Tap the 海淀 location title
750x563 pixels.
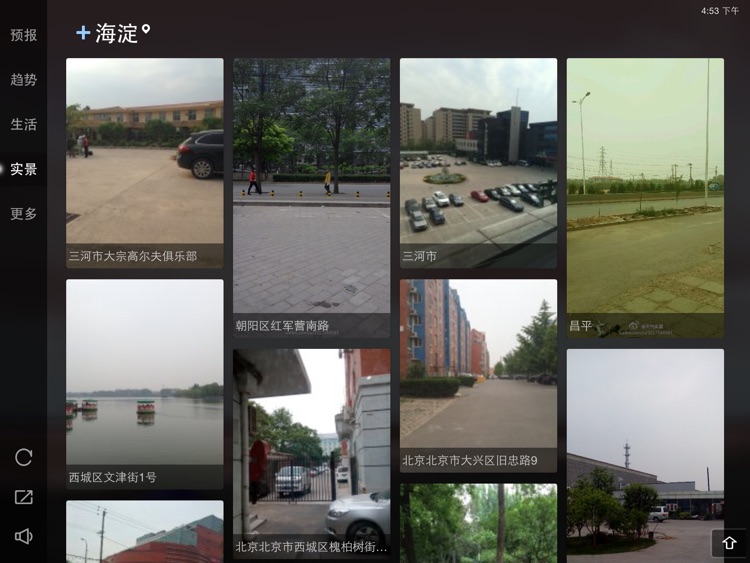click(x=118, y=33)
